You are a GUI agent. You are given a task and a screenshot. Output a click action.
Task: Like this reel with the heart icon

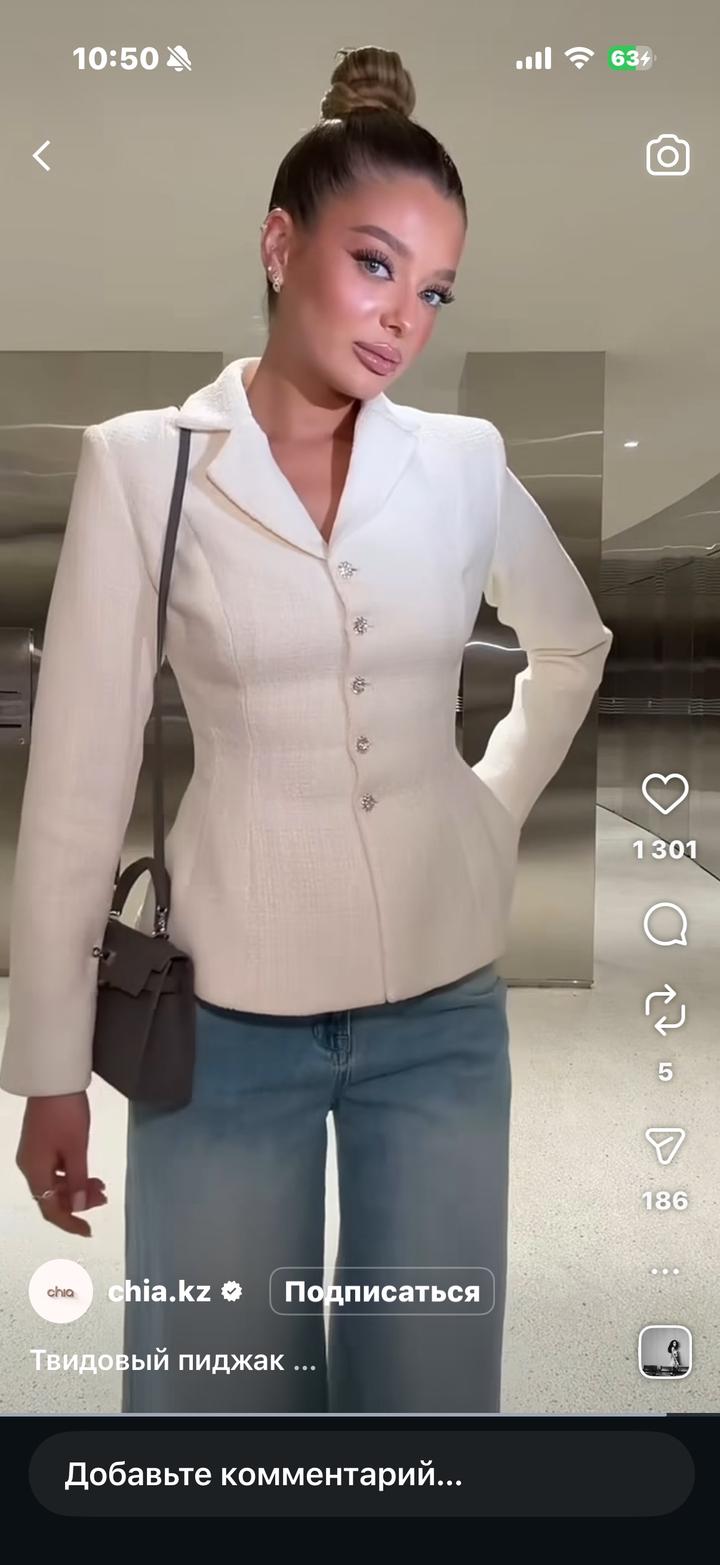click(x=665, y=795)
